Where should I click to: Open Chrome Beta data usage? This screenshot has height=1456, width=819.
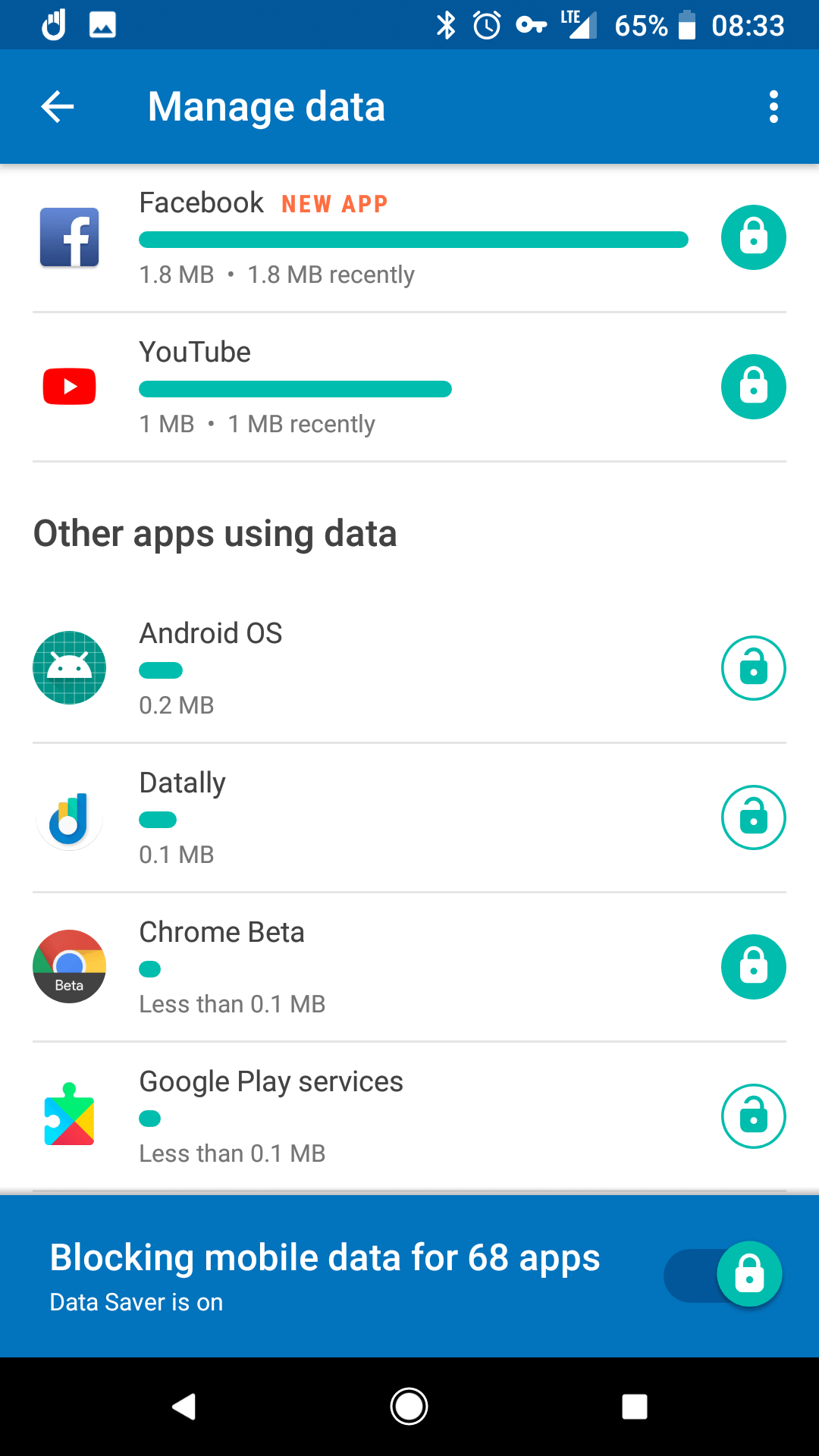(x=364, y=967)
